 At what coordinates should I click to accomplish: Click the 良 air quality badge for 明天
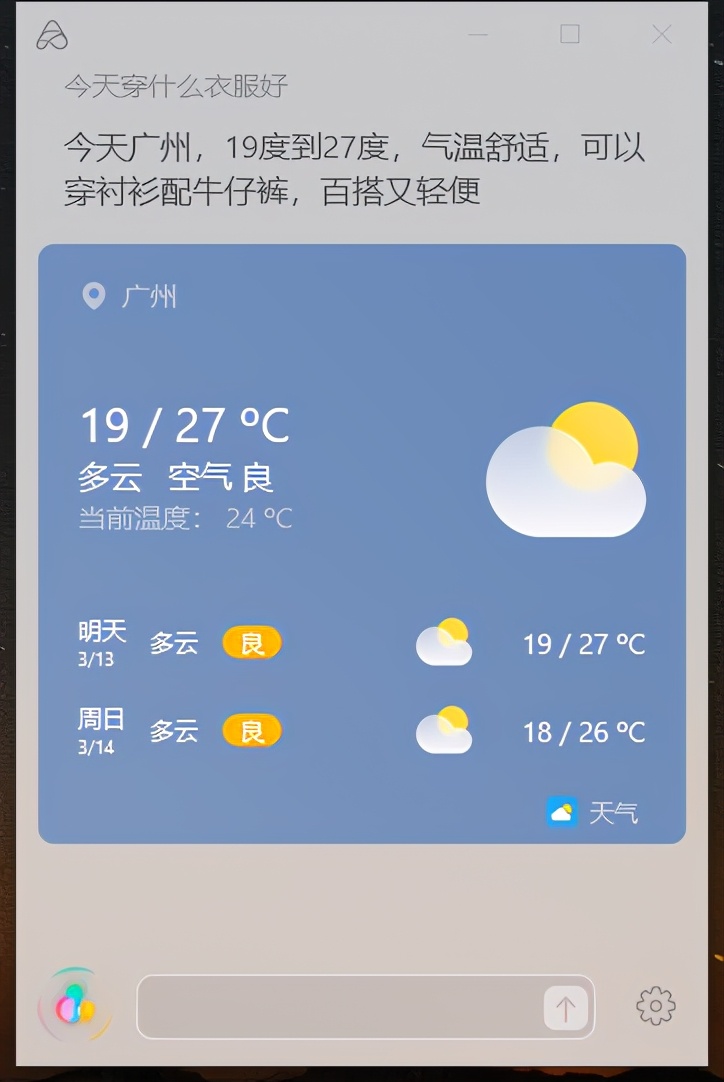click(251, 643)
